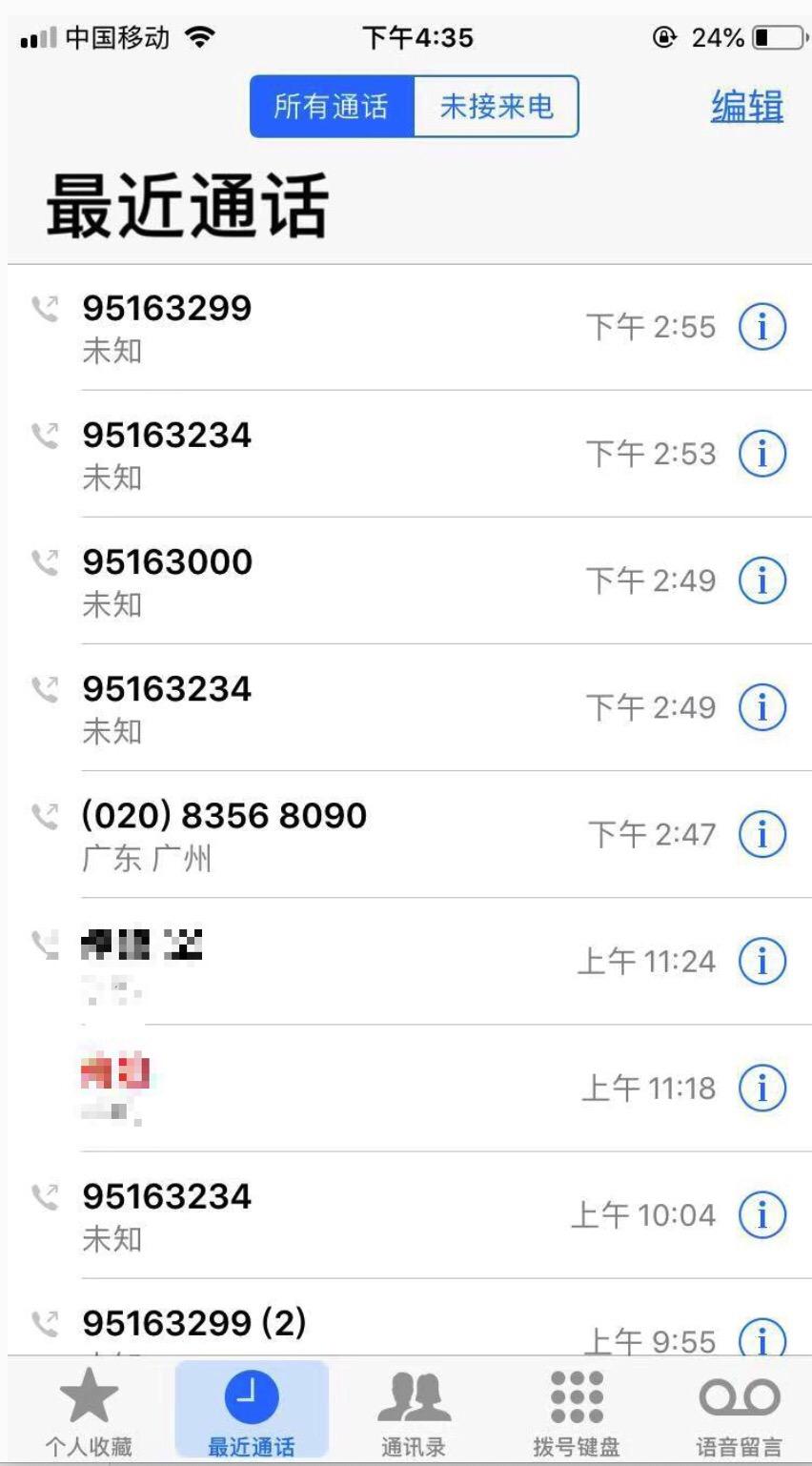Open info for 95163299 at 下午 2:55
Viewport: 812px width, 1466px height.
pyautogui.click(x=761, y=327)
